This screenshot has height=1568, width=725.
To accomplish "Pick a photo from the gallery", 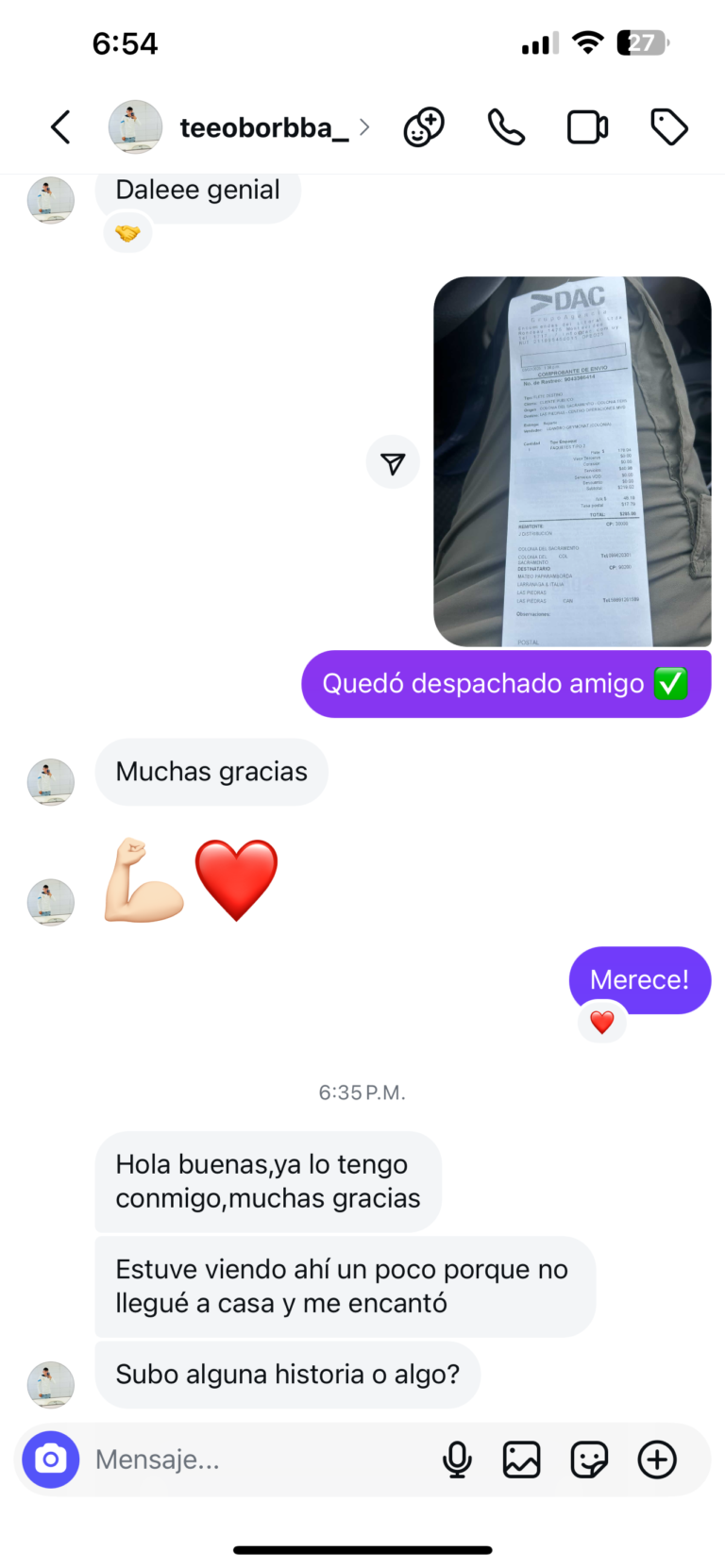I will pyautogui.click(x=522, y=1460).
